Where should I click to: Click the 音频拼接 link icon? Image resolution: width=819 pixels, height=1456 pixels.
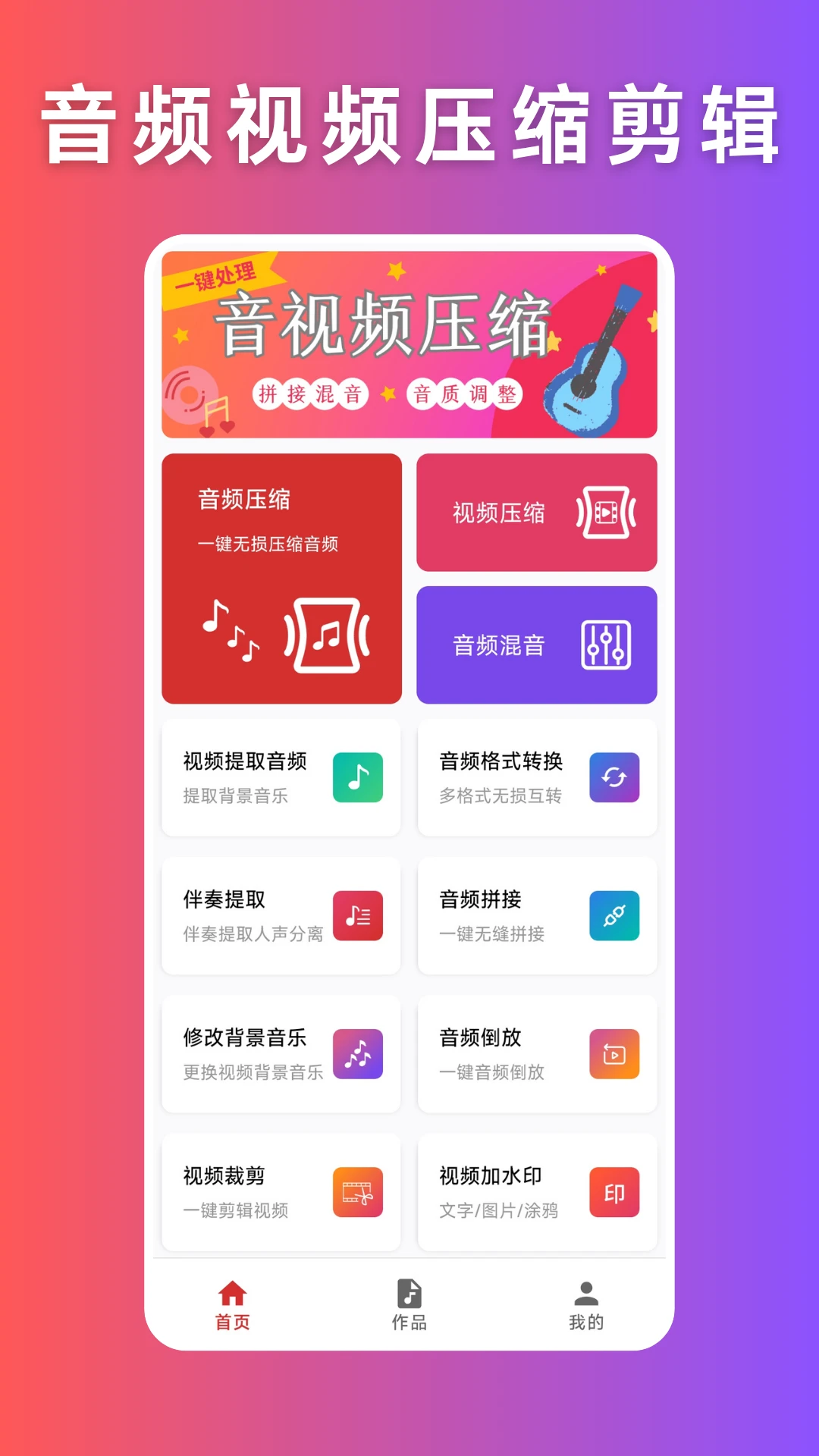613,916
